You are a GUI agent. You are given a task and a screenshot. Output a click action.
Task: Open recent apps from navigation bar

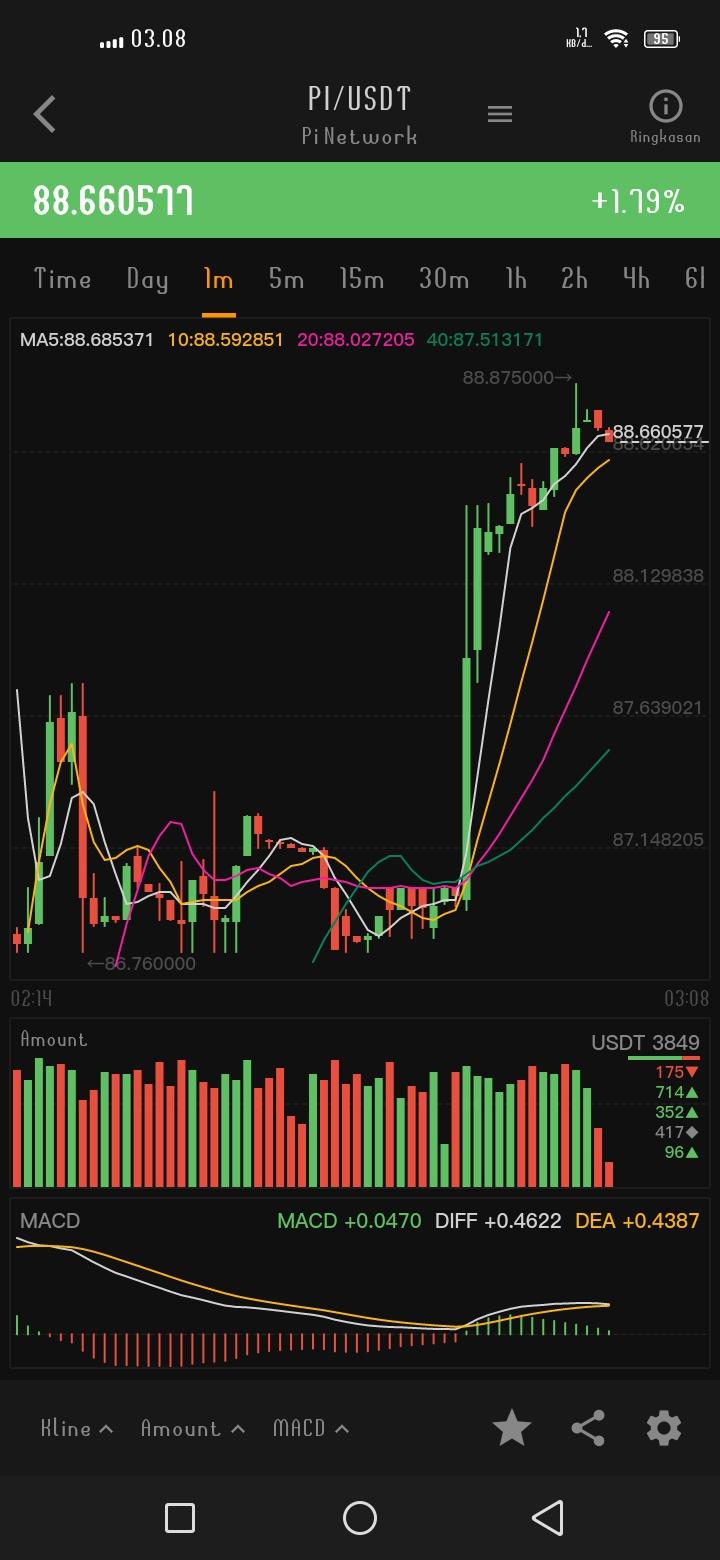[x=180, y=1518]
